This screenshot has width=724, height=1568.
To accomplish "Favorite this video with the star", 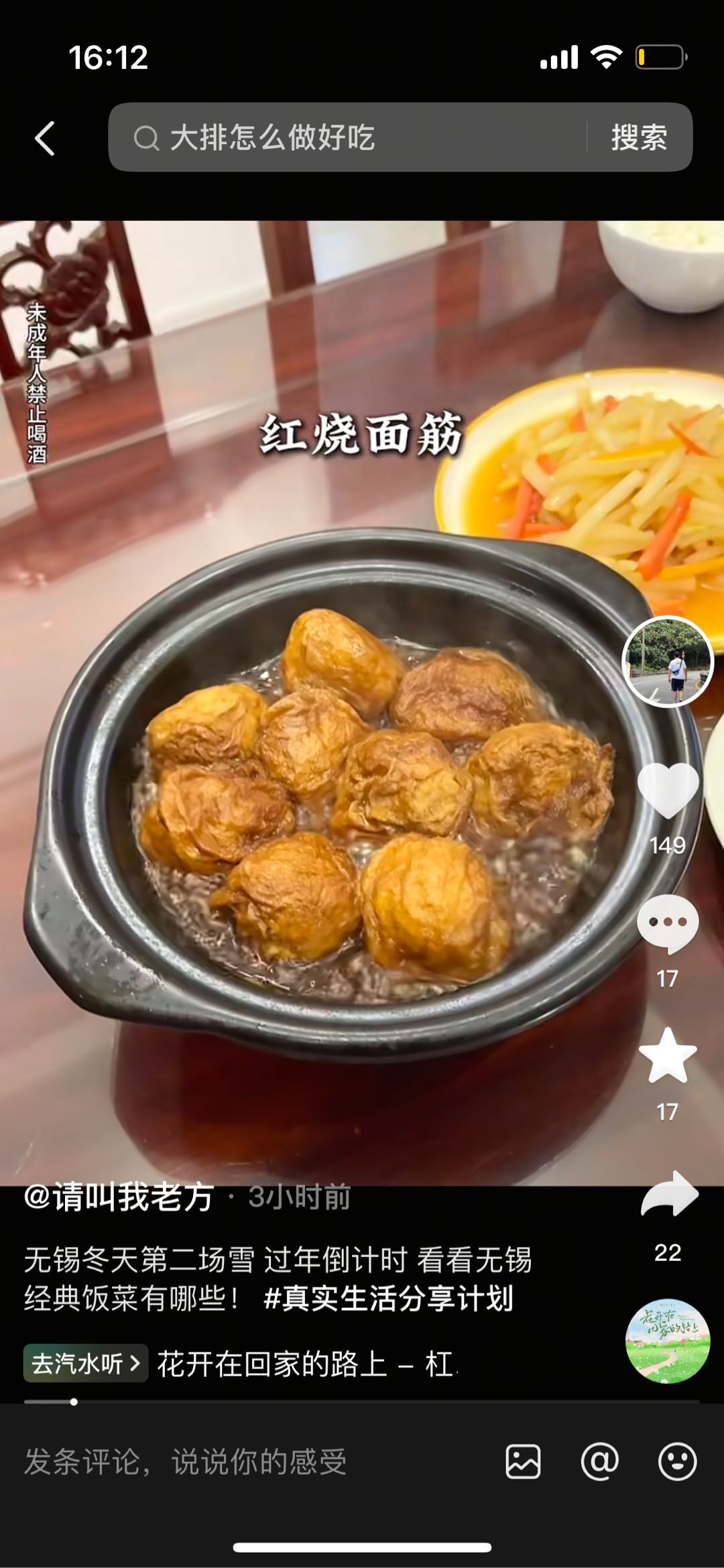I will point(668,1057).
